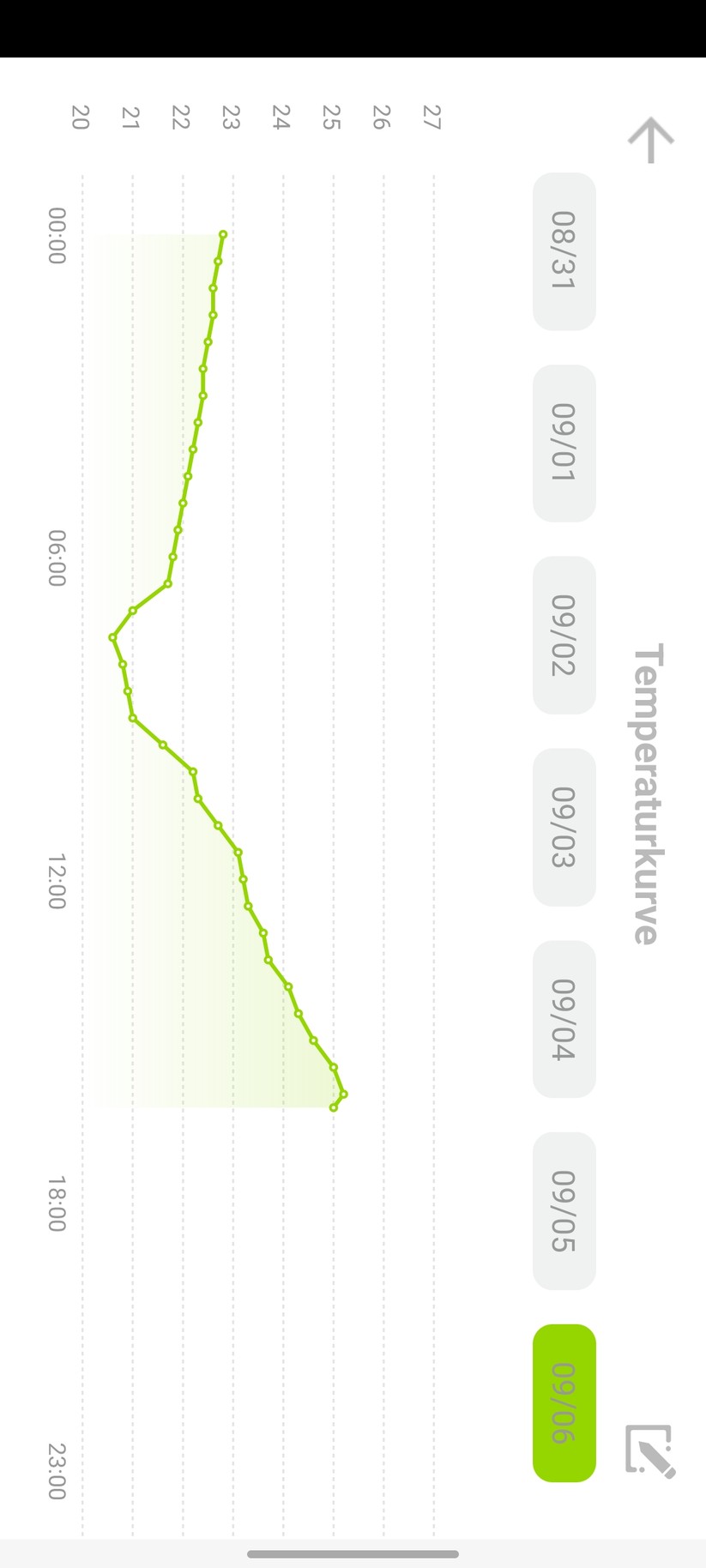Tap the data point near 06:00
The width and height of the screenshot is (706, 1568).
[172, 556]
